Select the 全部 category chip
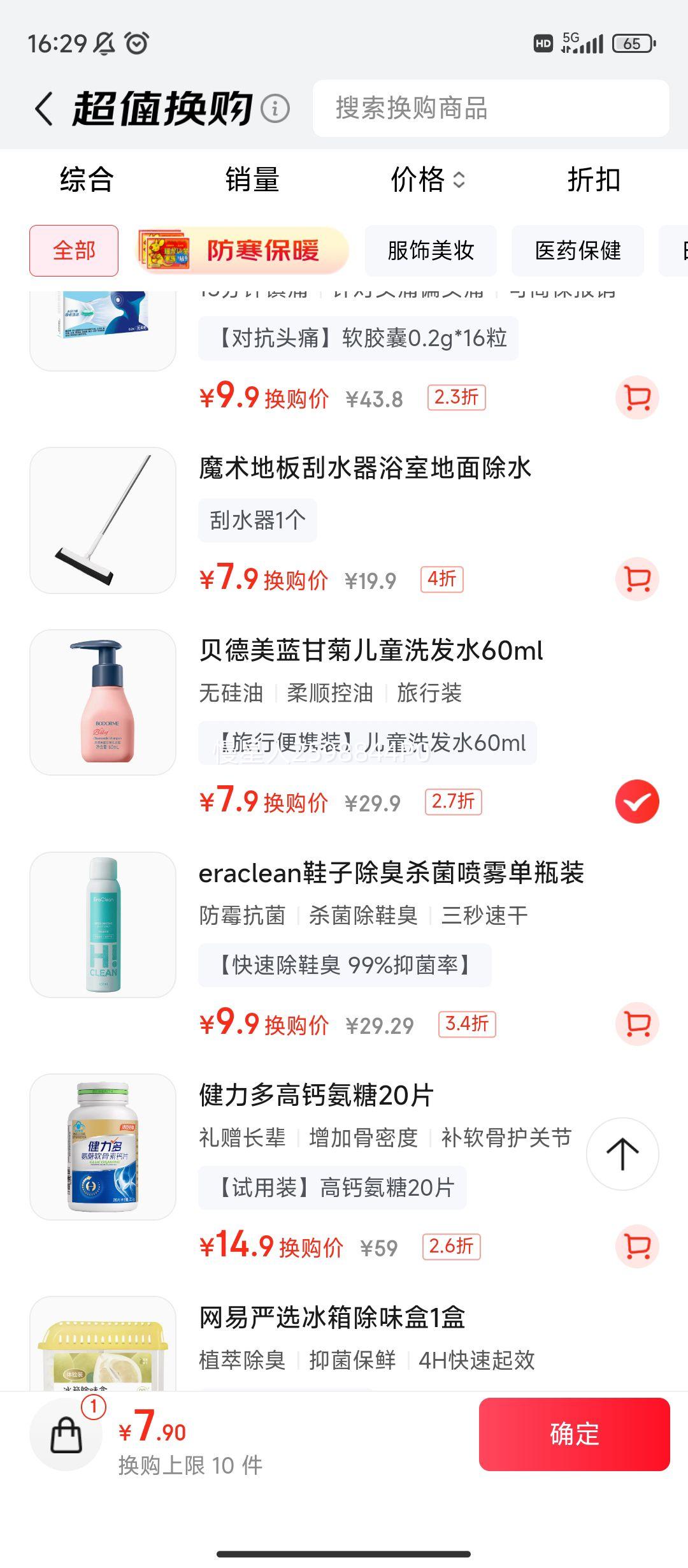This screenshot has height=1568, width=688. click(x=74, y=250)
